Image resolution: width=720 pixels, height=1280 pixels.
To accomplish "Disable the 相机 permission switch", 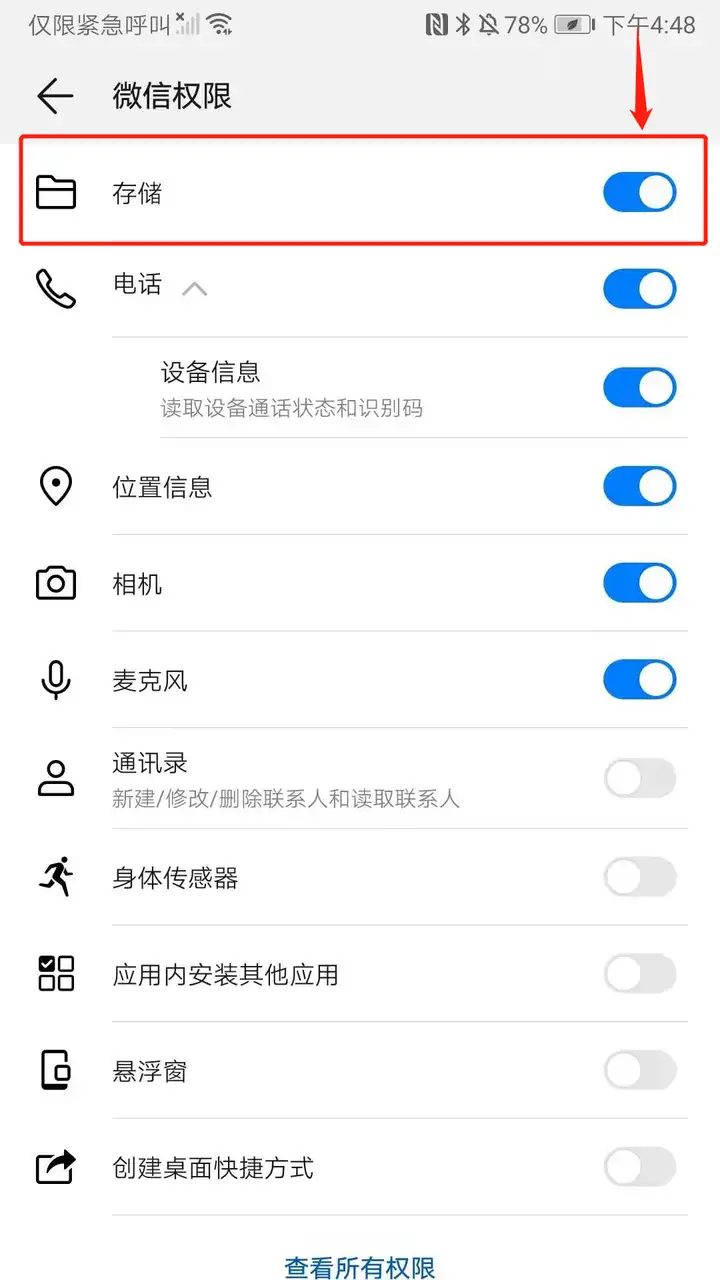I will point(640,583).
